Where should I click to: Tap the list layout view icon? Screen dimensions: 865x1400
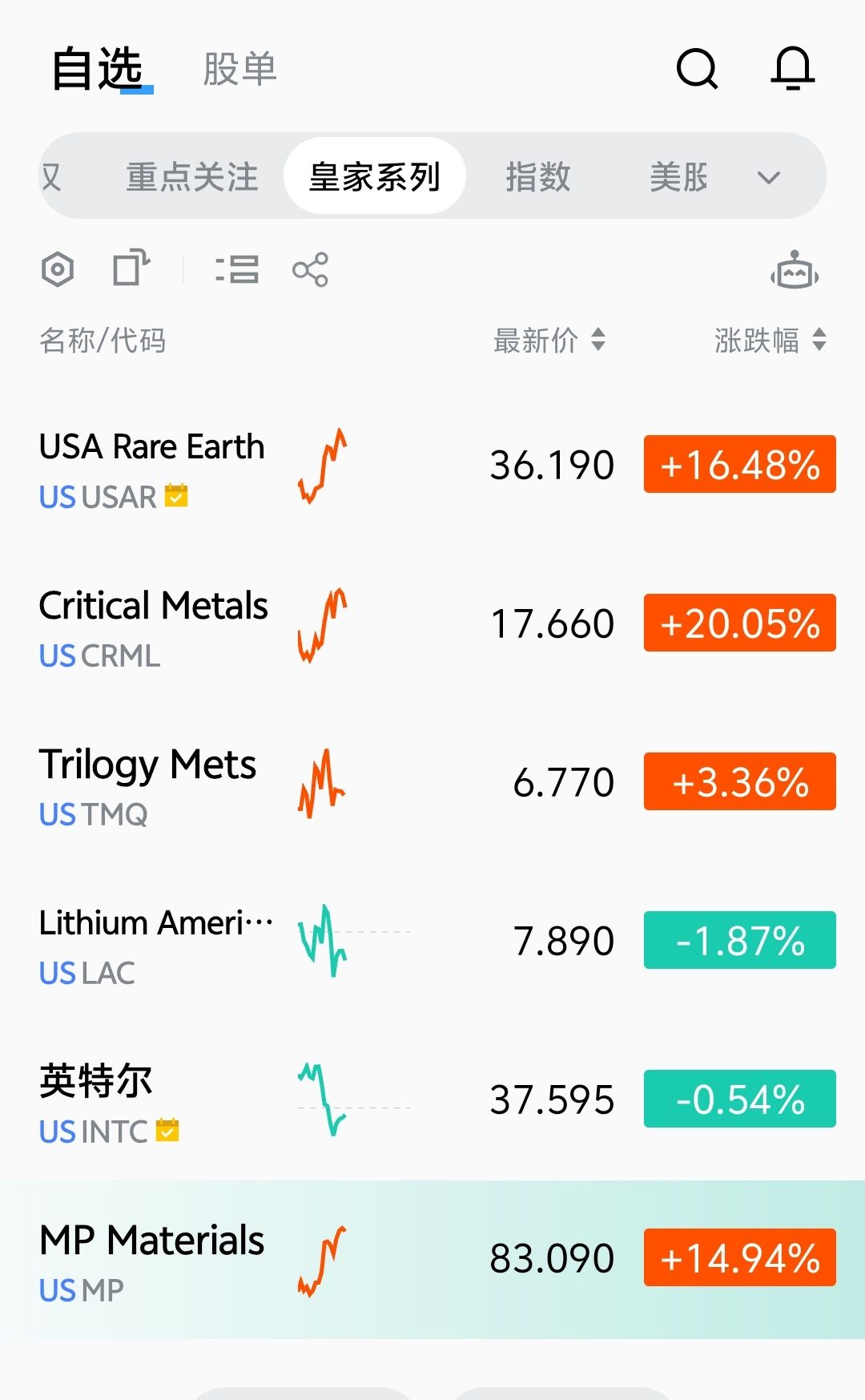point(237,269)
